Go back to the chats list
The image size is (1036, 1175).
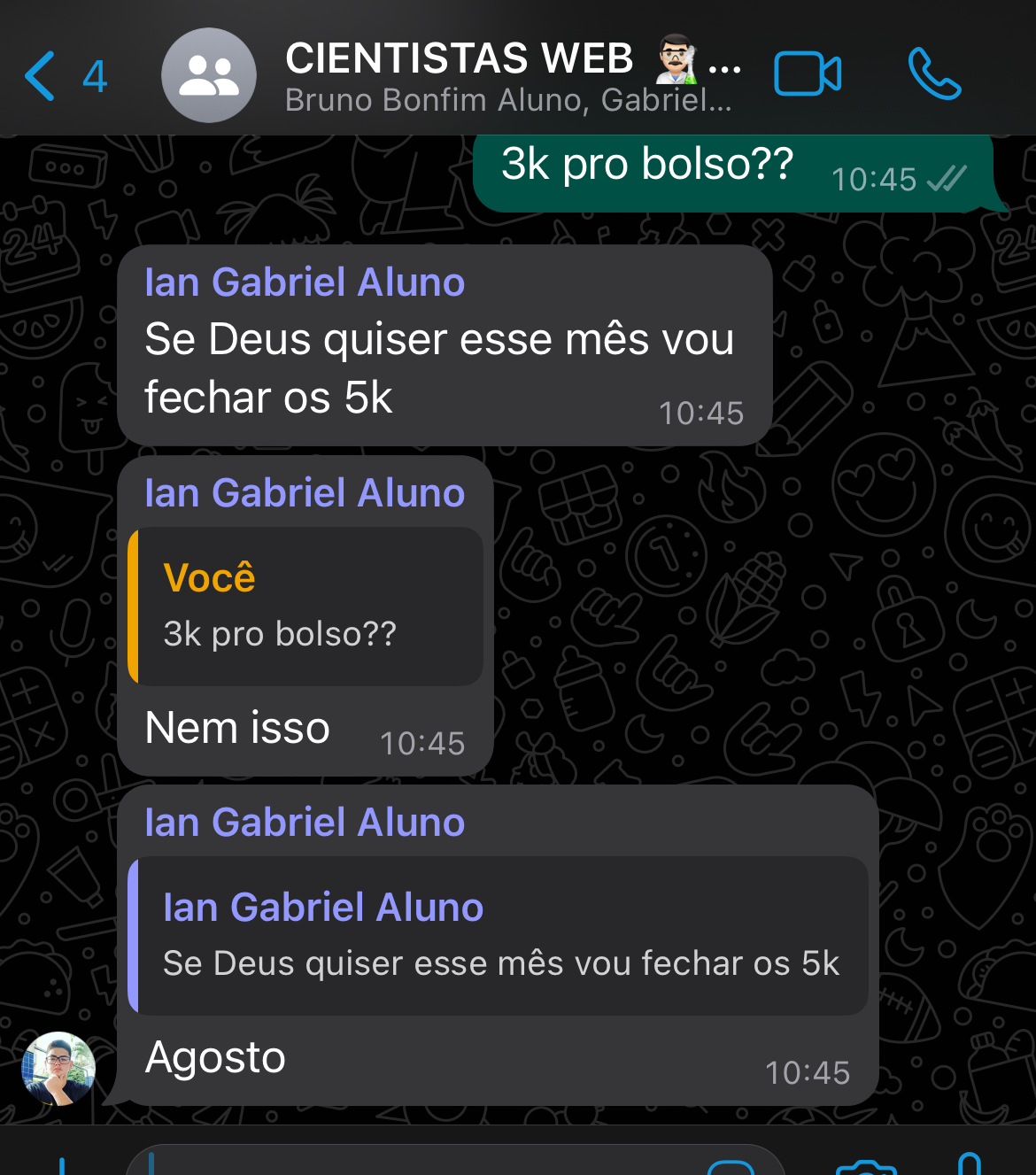[64, 76]
